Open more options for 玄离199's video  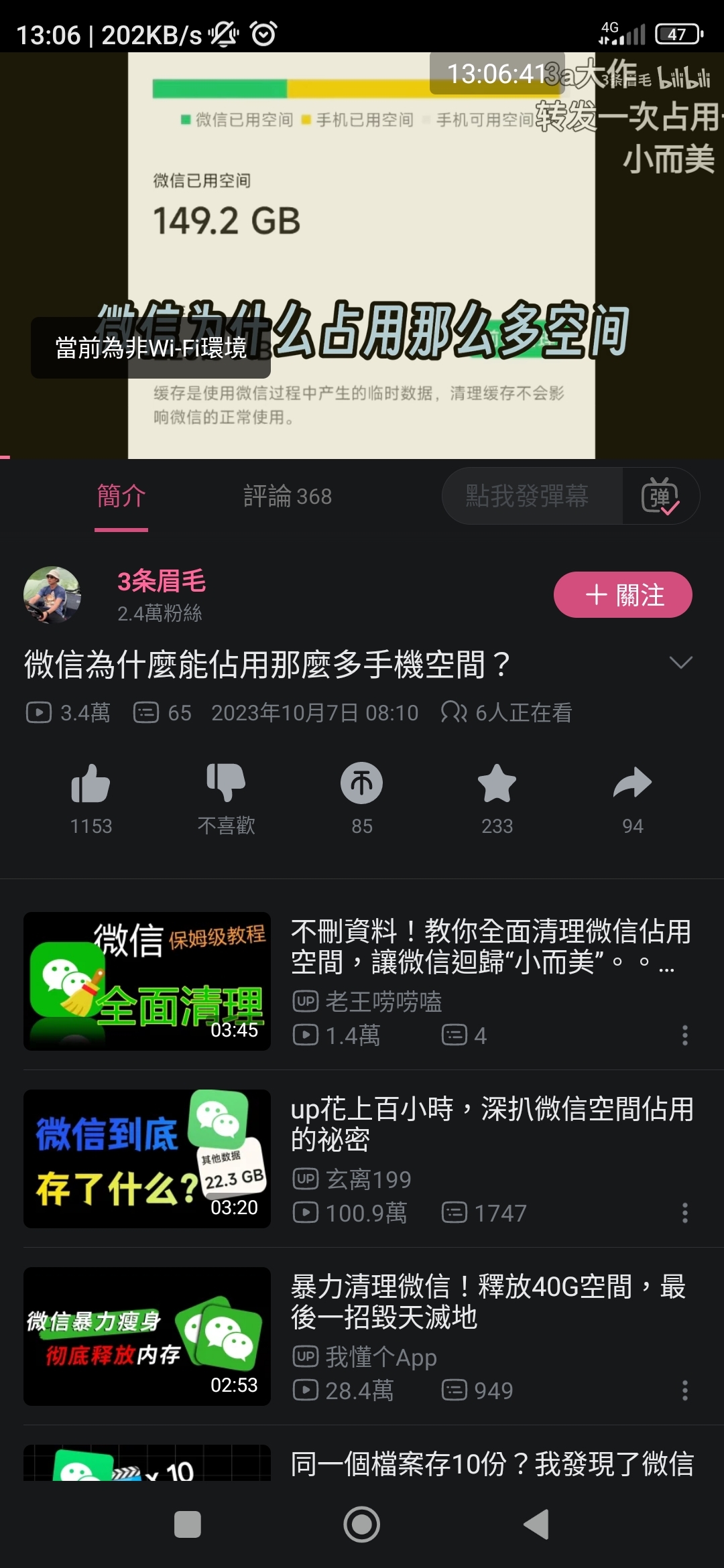(684, 1213)
